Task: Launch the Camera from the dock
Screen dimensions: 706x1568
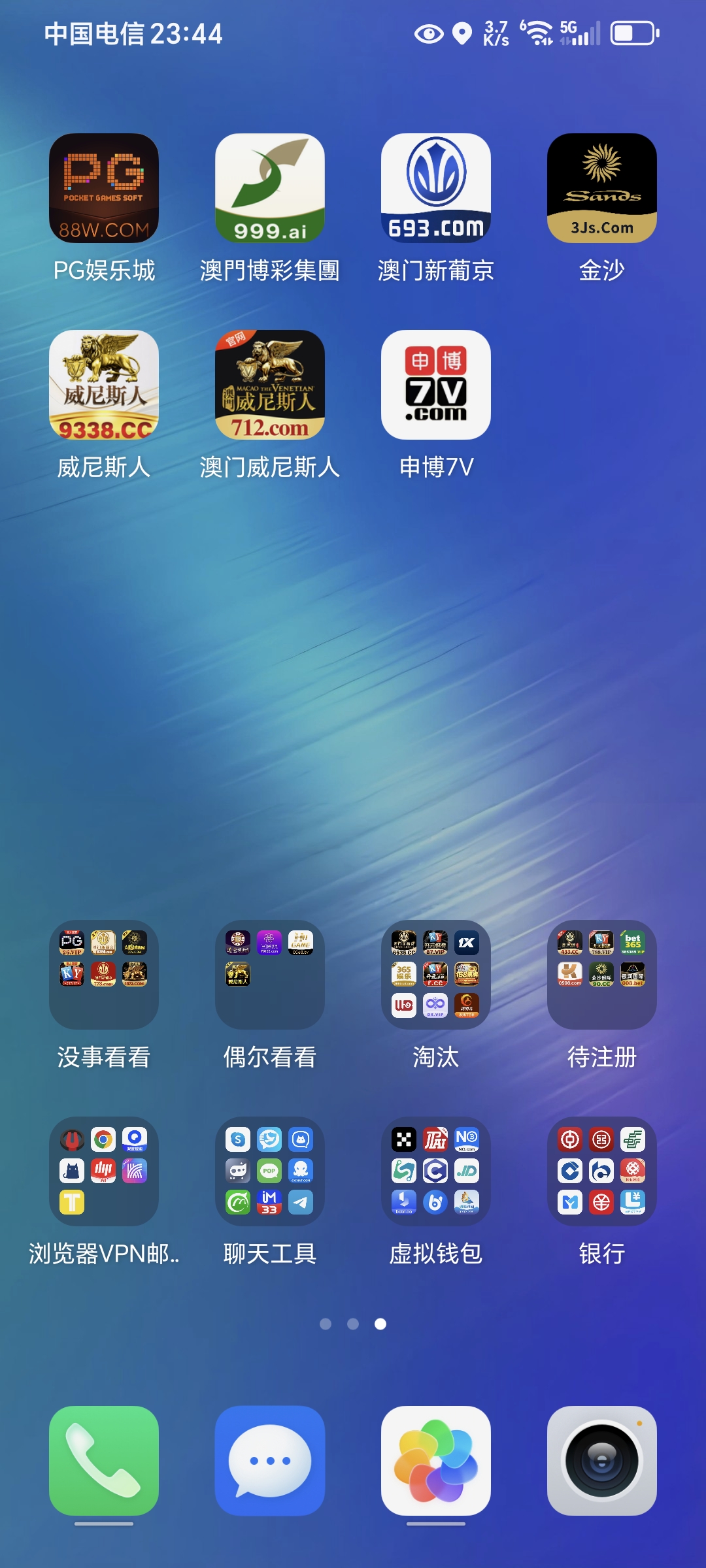Action: pos(602,1461)
